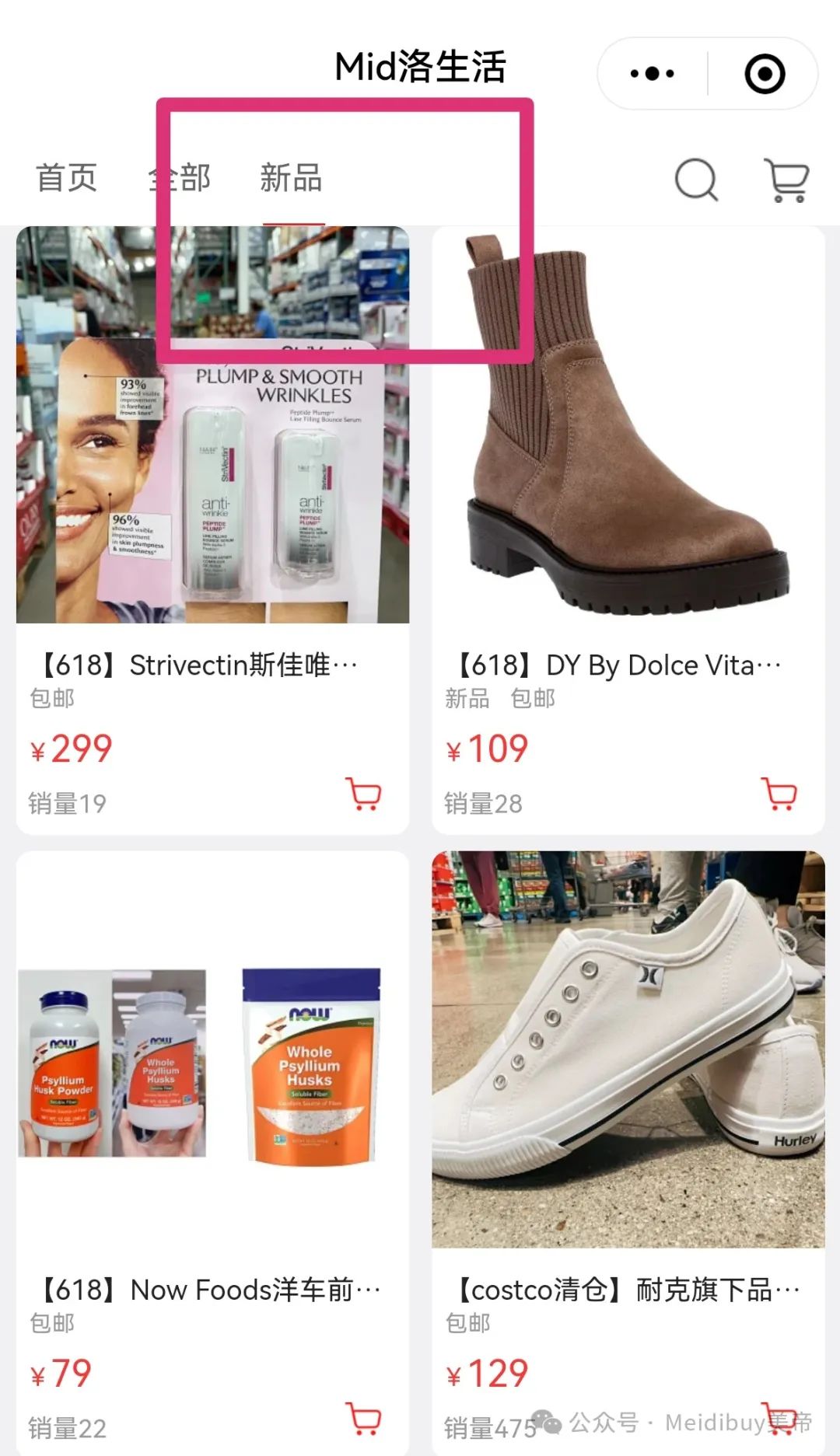Open the search magnifier icon
840x1456 pixels.
696,180
